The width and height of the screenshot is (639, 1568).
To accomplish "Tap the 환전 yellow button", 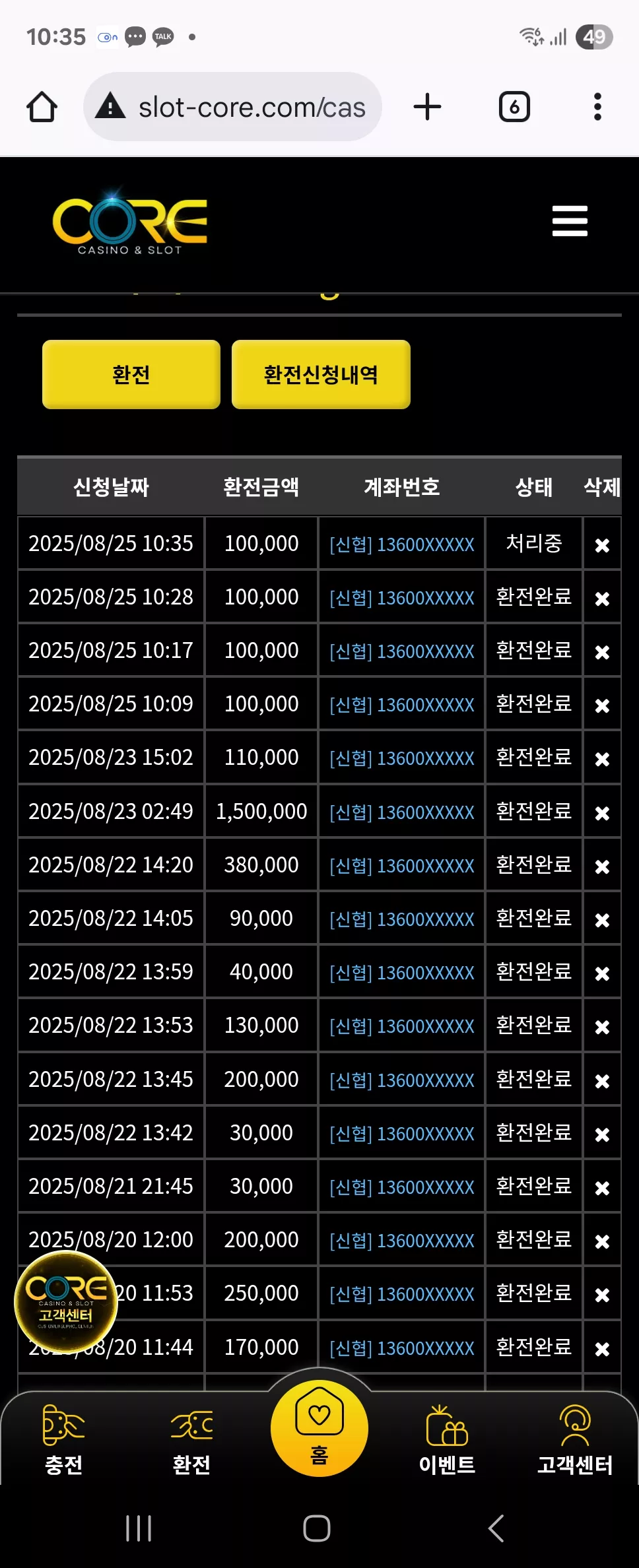I will tap(131, 374).
